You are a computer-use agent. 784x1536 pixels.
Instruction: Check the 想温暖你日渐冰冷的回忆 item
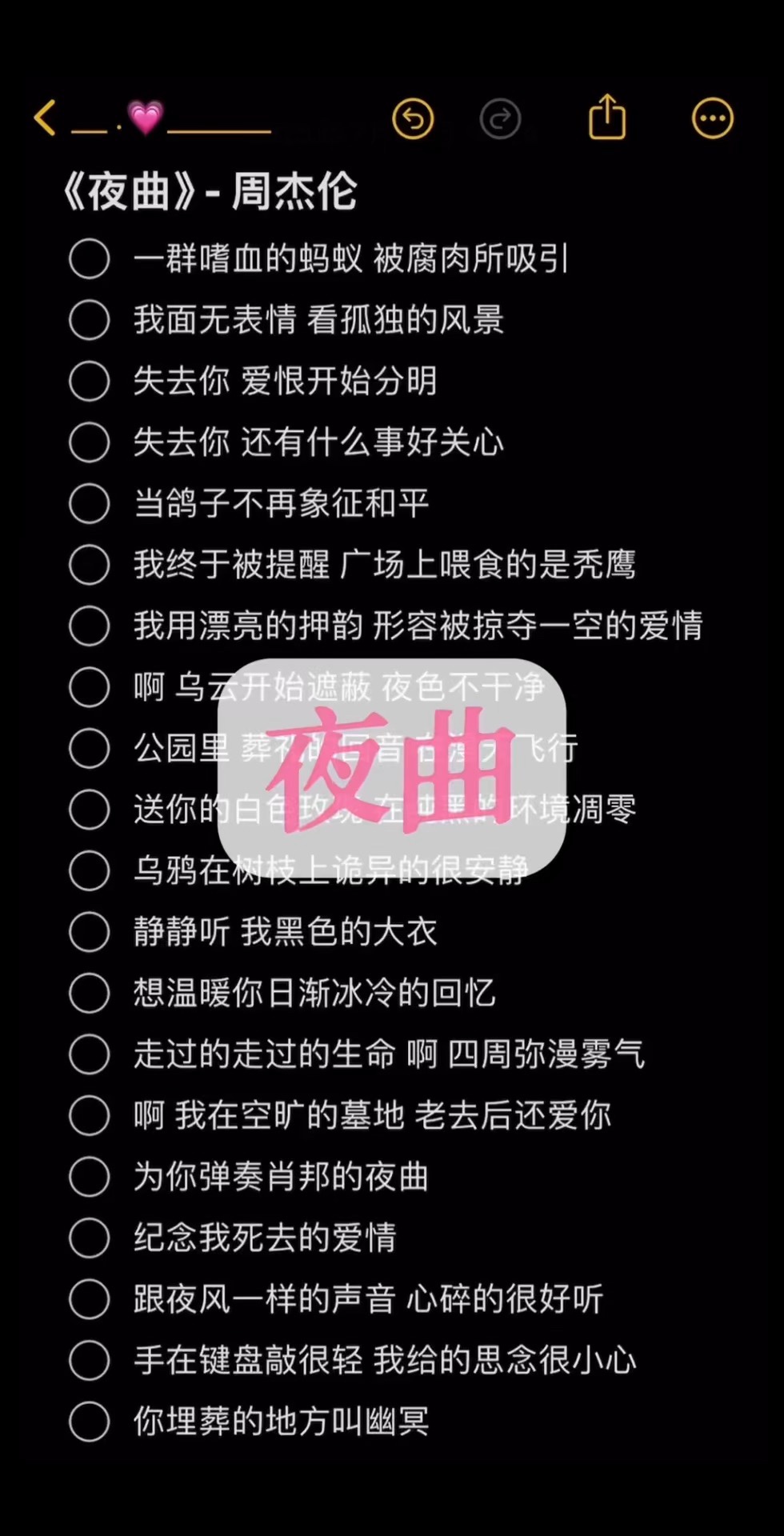click(90, 993)
